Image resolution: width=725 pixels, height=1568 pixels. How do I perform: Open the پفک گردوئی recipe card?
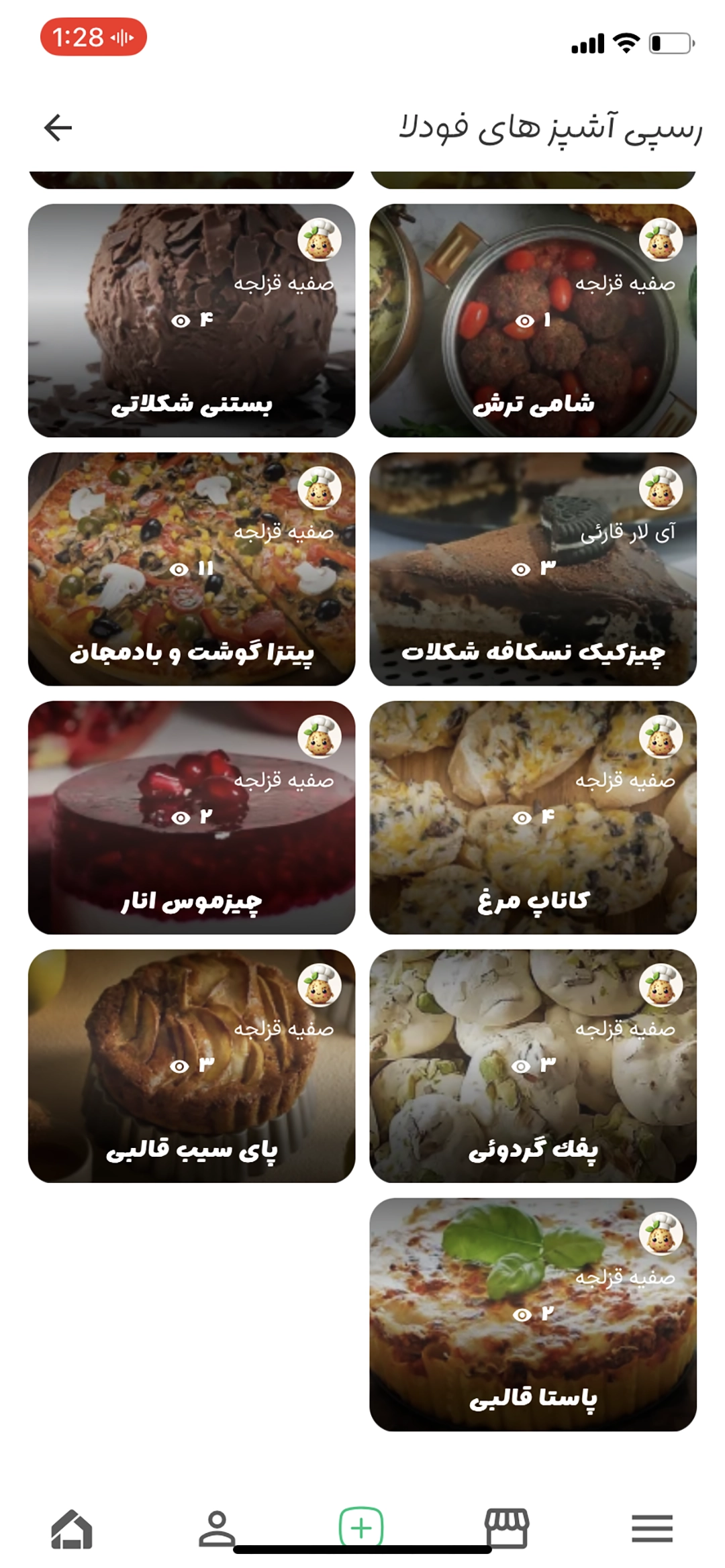pos(532,1065)
